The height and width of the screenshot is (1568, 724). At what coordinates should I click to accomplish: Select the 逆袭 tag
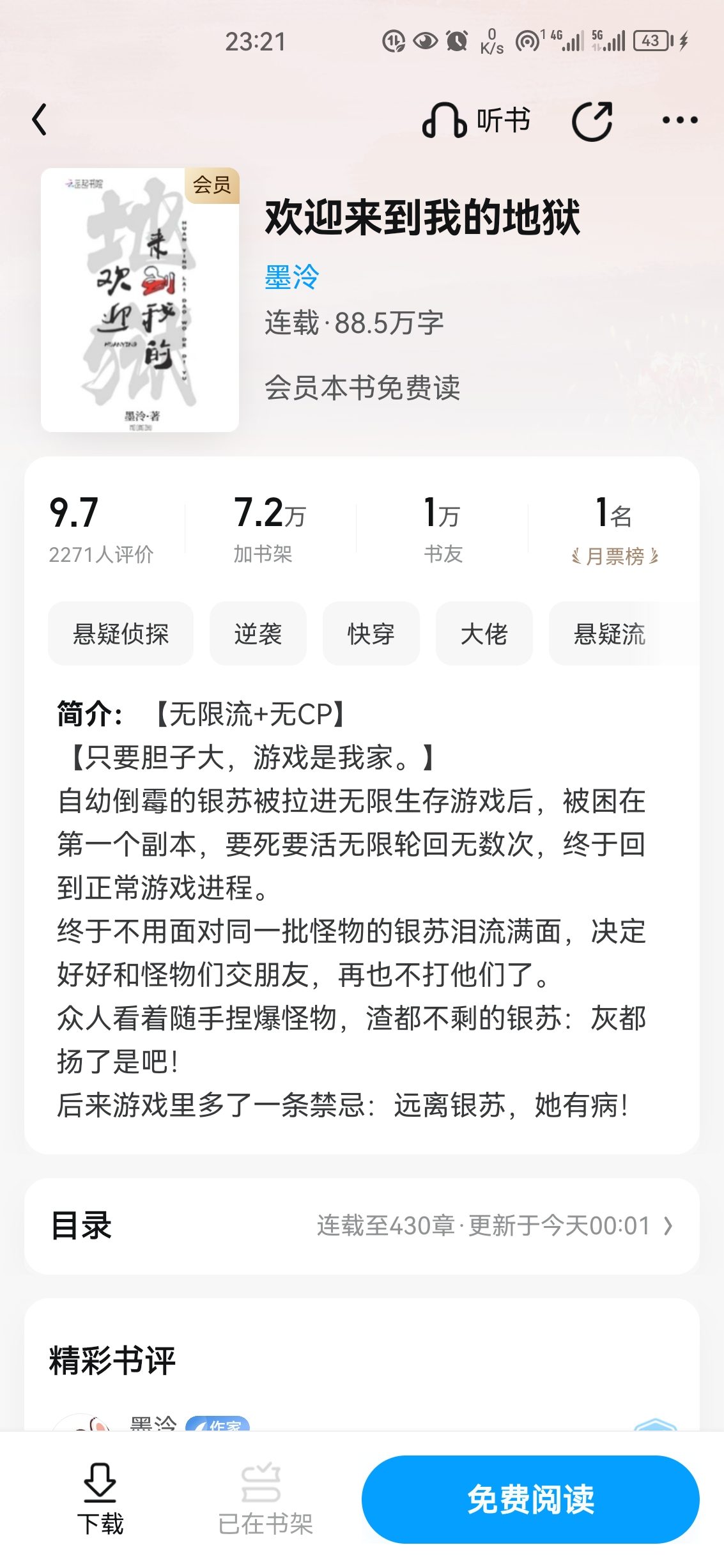tap(258, 633)
